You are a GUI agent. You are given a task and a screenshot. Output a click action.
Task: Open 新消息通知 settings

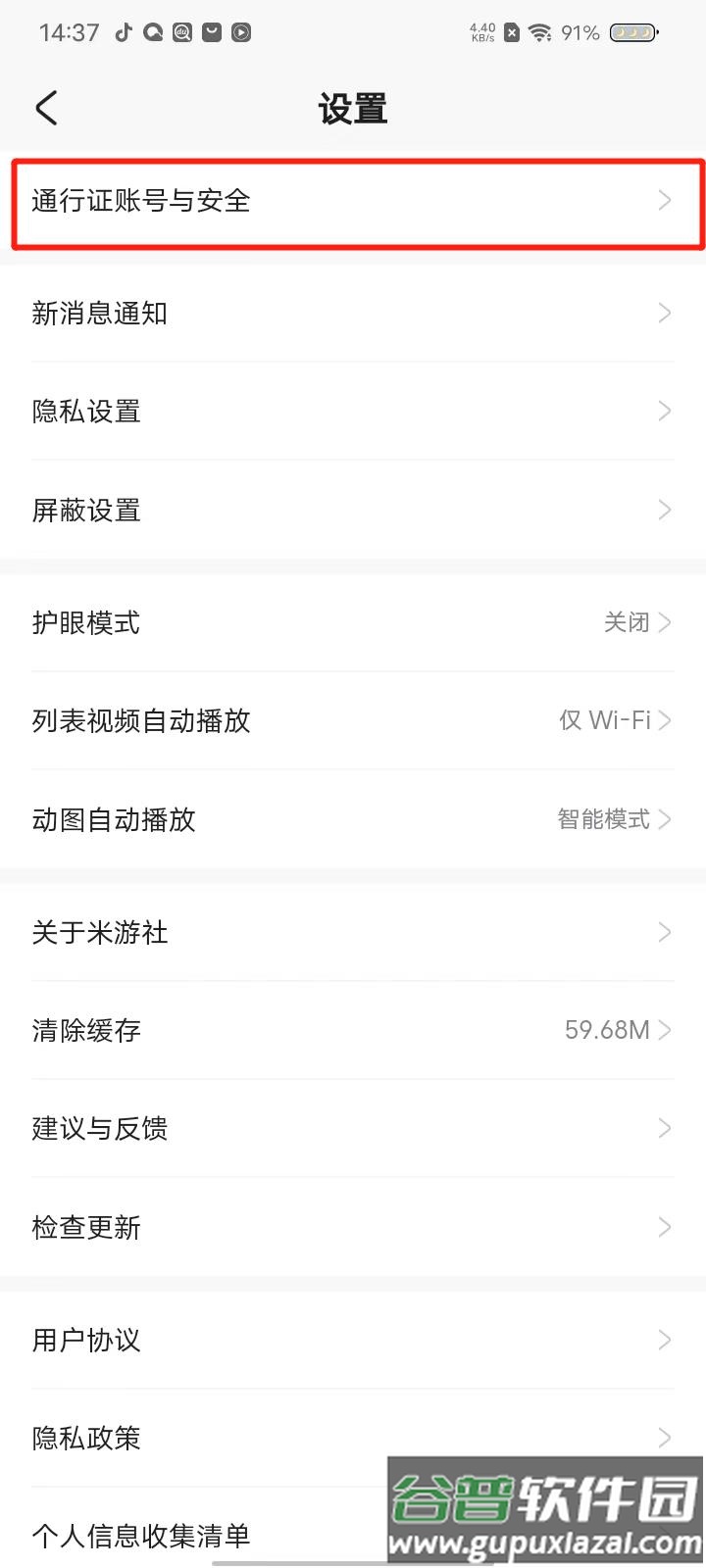353,314
